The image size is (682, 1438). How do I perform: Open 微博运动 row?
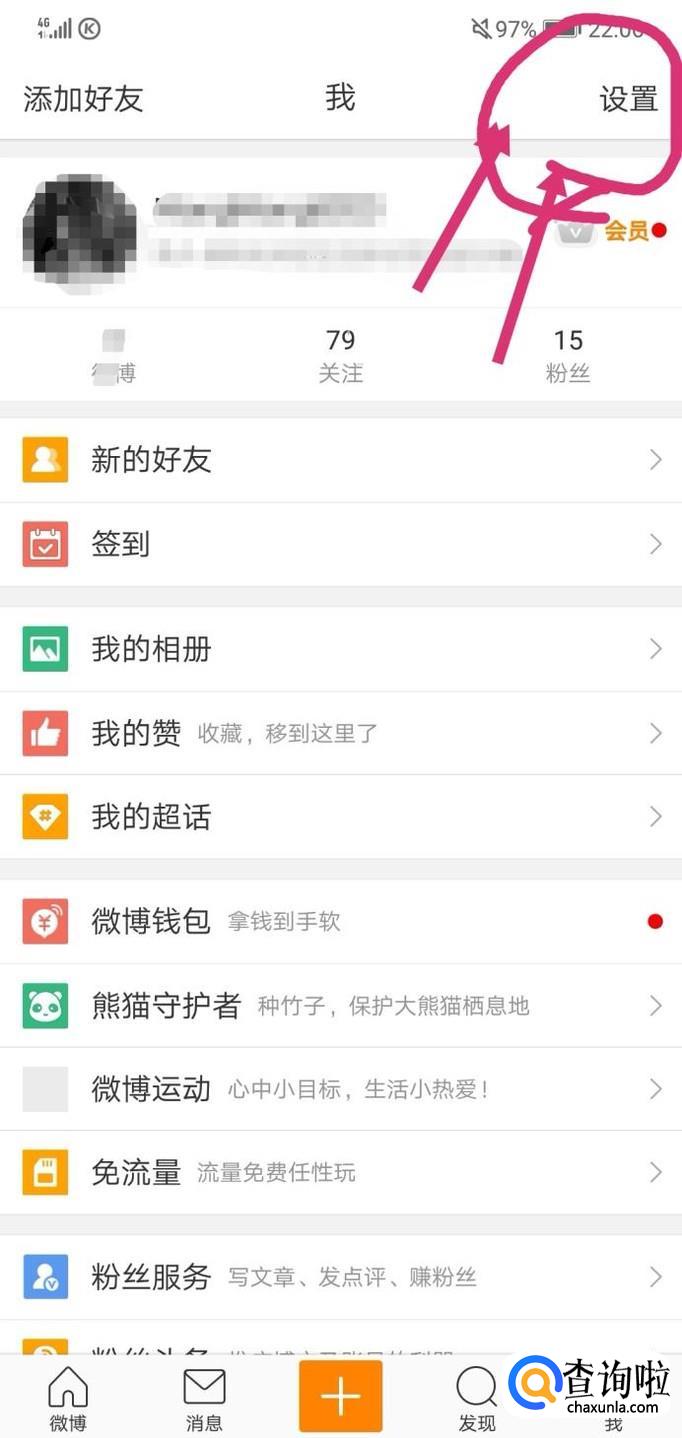[340, 1089]
